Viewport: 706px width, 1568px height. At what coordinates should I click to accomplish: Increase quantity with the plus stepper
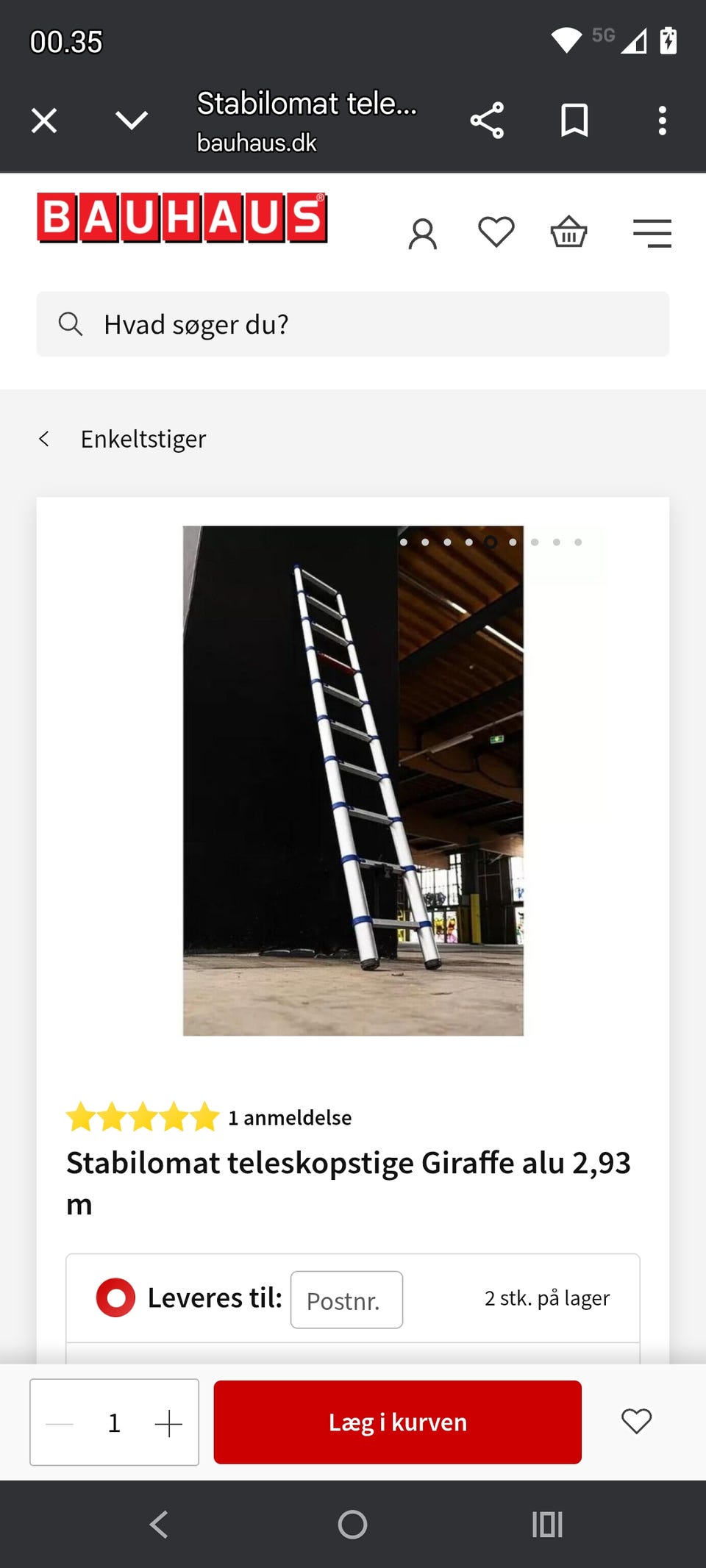click(x=170, y=1422)
